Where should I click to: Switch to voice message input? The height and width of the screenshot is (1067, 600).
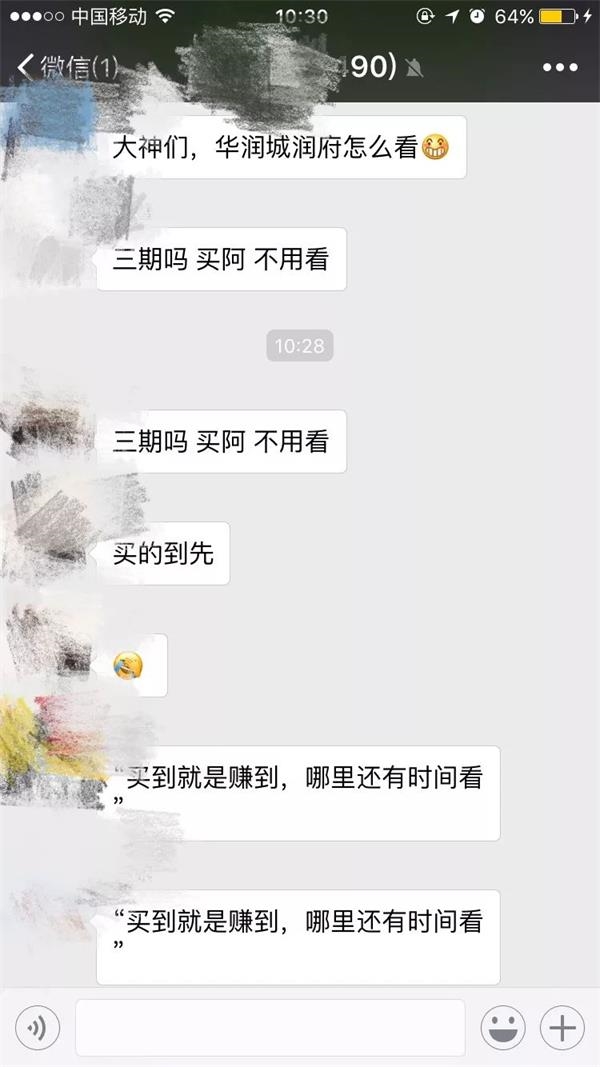pos(38,1027)
